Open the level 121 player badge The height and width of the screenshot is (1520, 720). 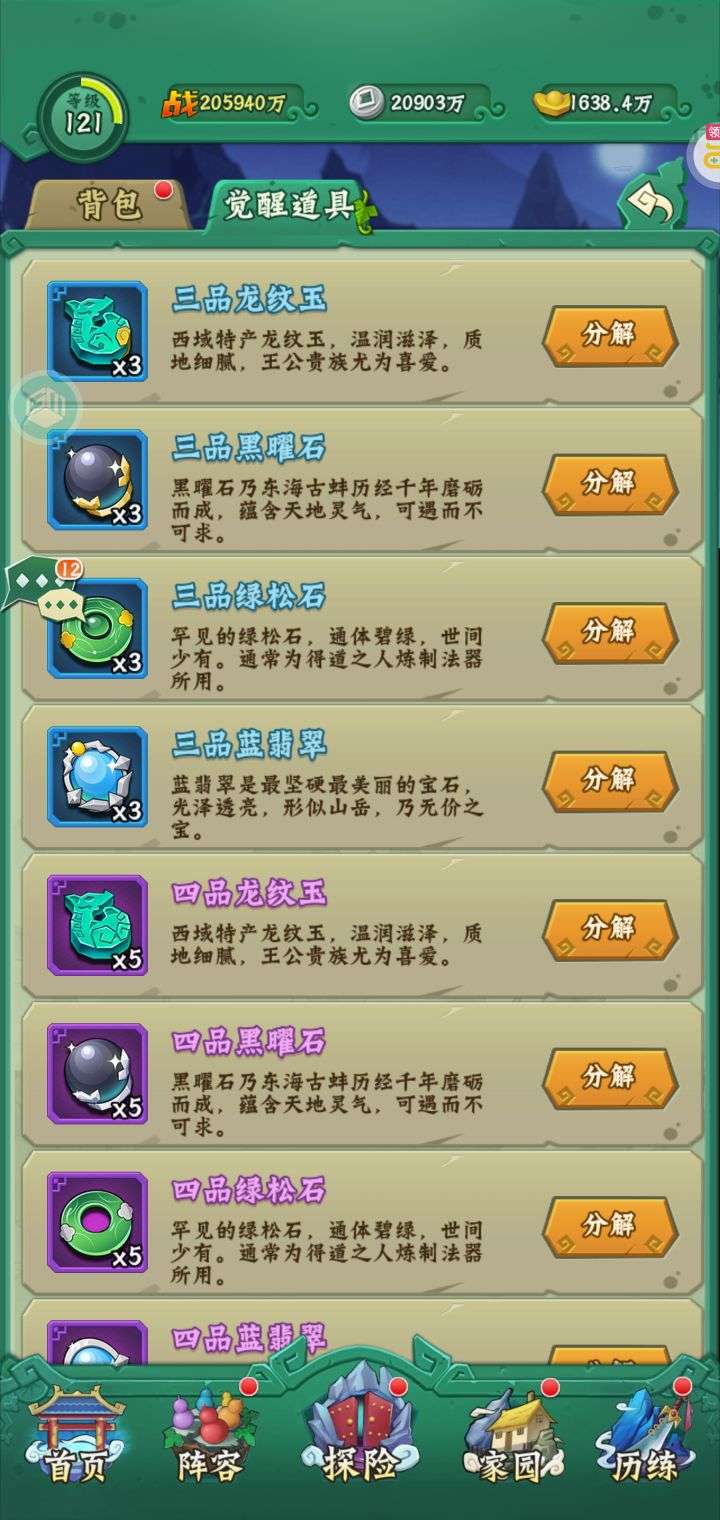(84, 116)
